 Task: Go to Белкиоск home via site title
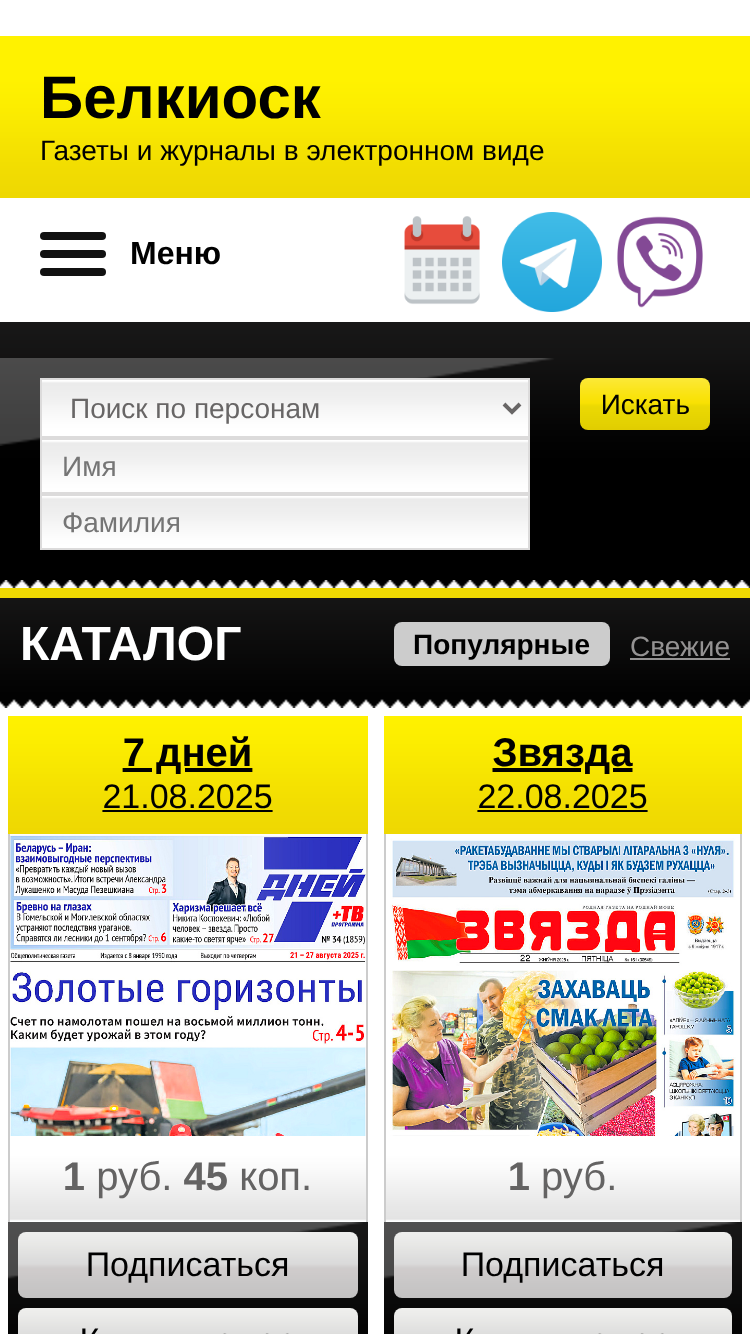click(181, 98)
